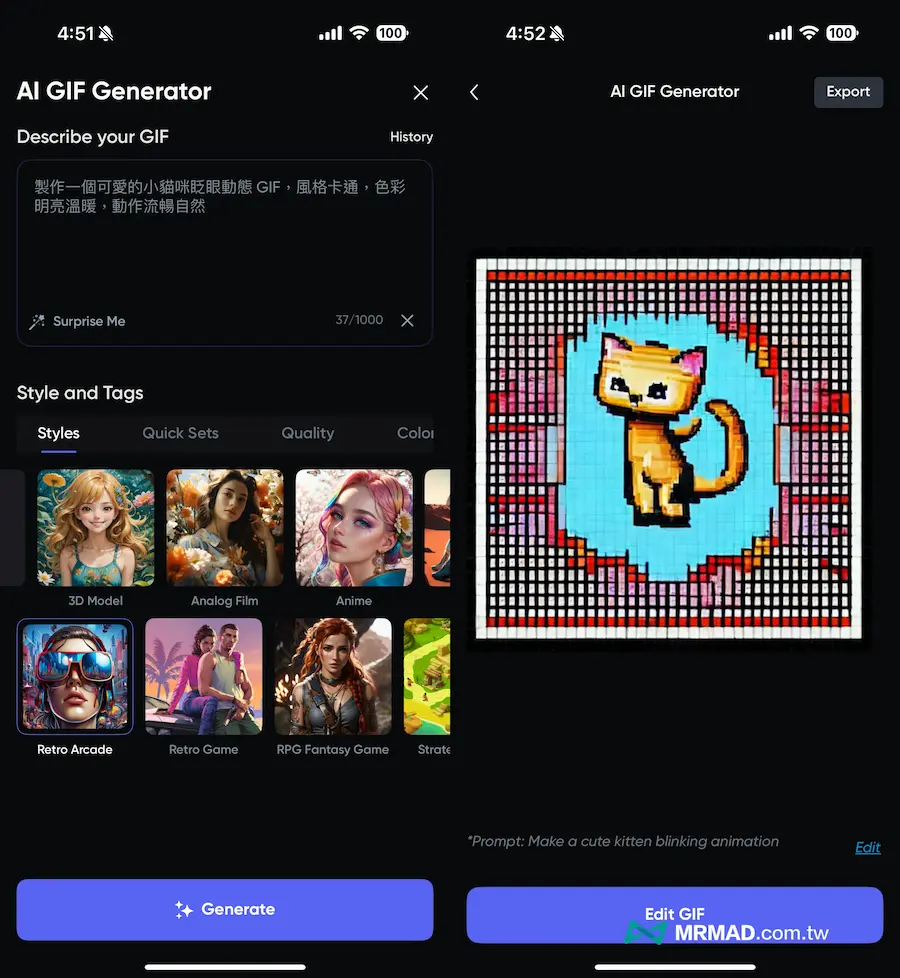Clear the prompt text with the X icon

click(407, 321)
